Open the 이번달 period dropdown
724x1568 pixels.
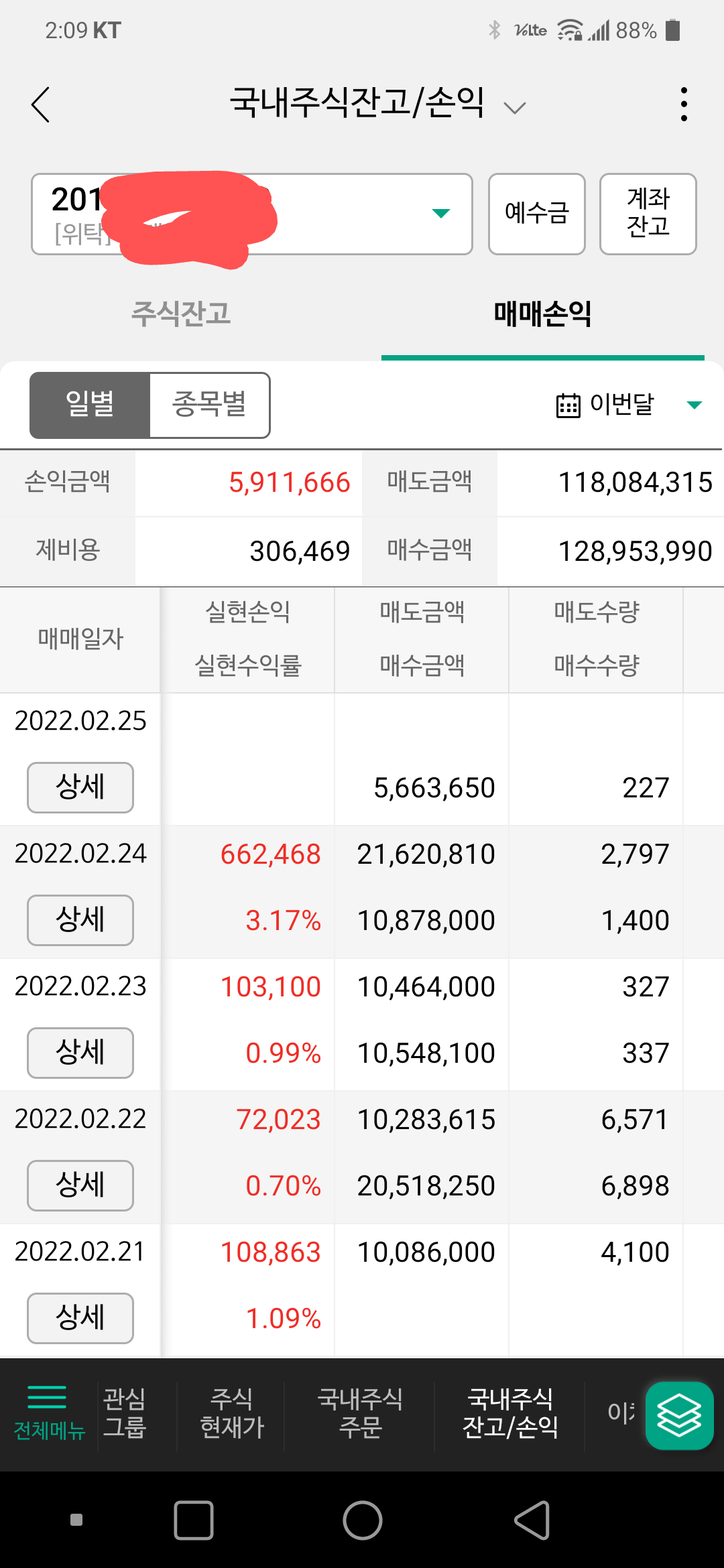[629, 404]
